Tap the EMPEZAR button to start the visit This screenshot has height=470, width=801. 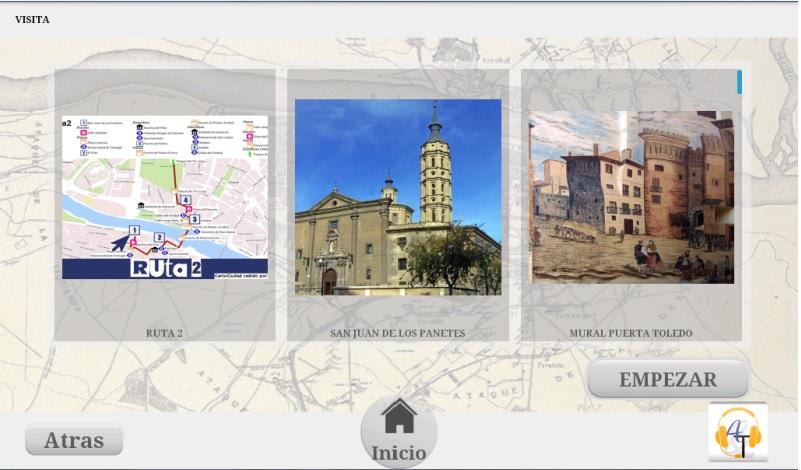click(x=668, y=379)
